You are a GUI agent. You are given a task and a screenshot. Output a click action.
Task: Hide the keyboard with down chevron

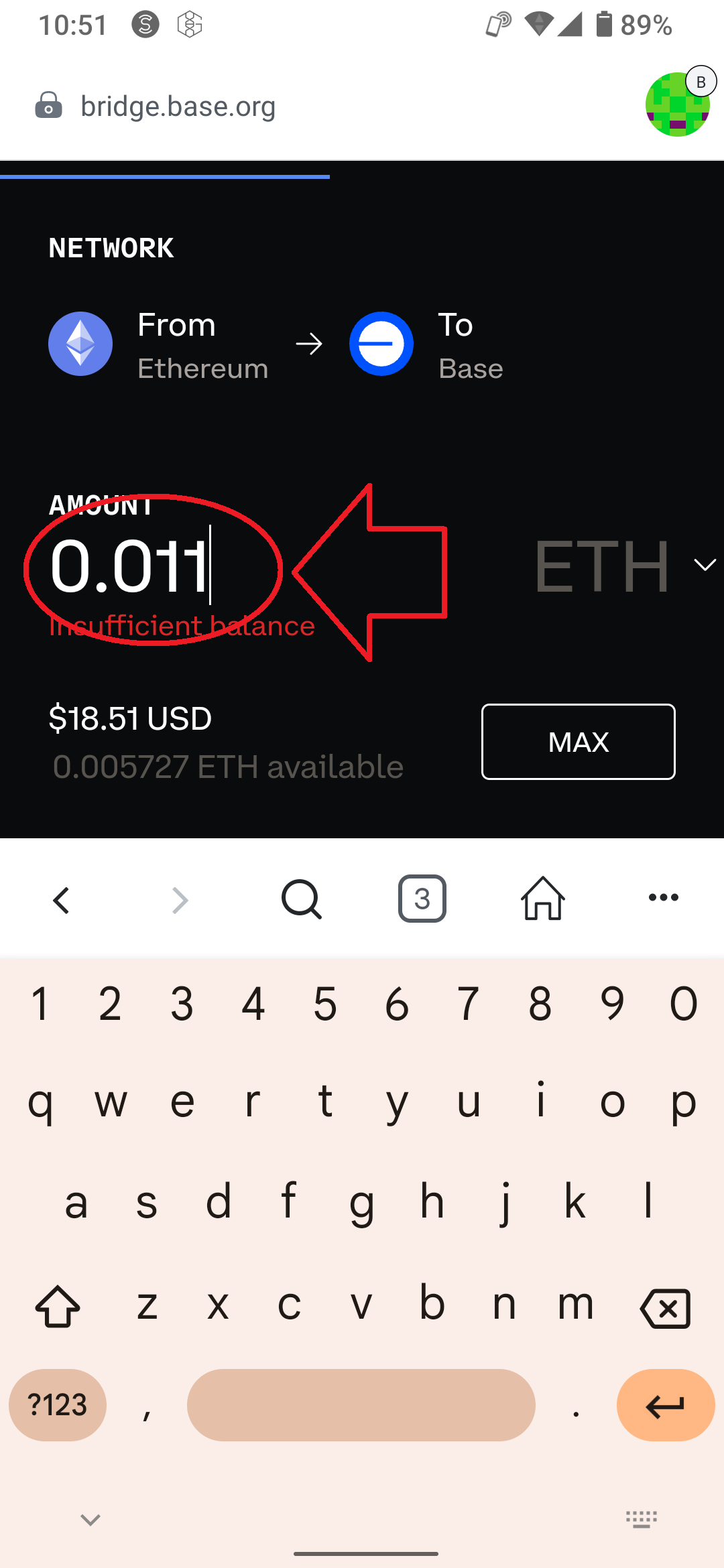point(90,1520)
